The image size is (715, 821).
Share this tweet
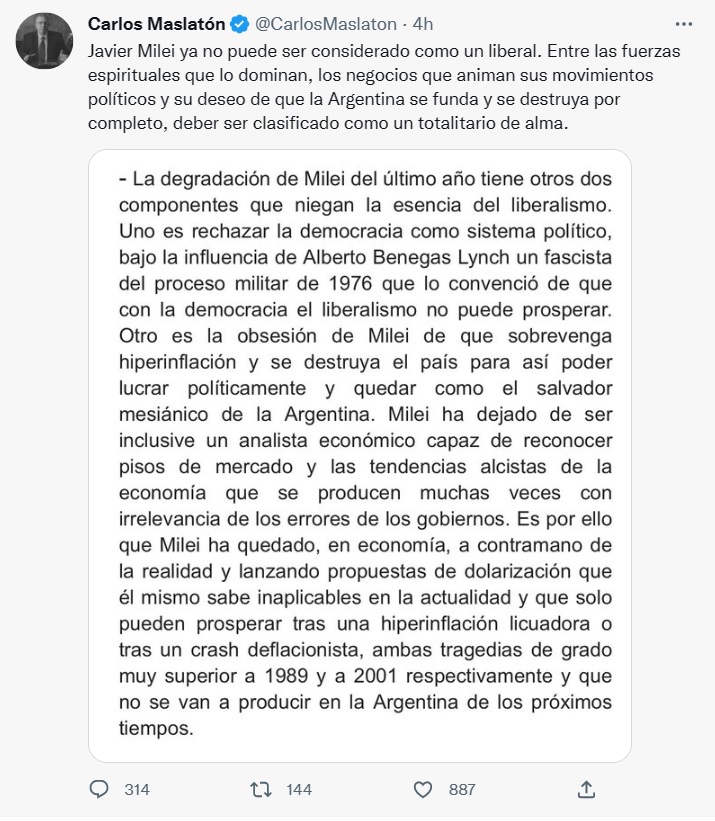click(587, 789)
